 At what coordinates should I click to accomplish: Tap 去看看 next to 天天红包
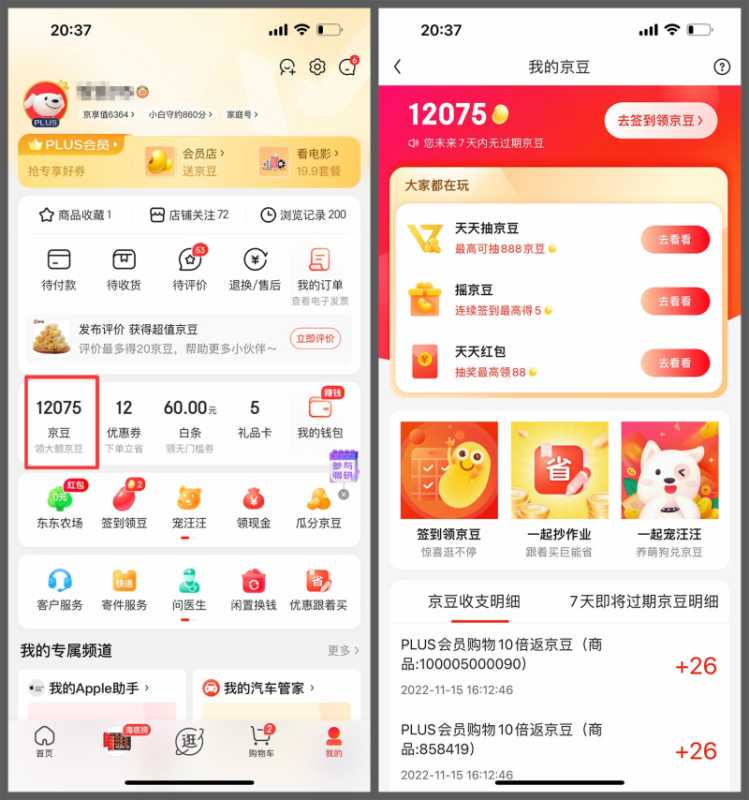675,362
